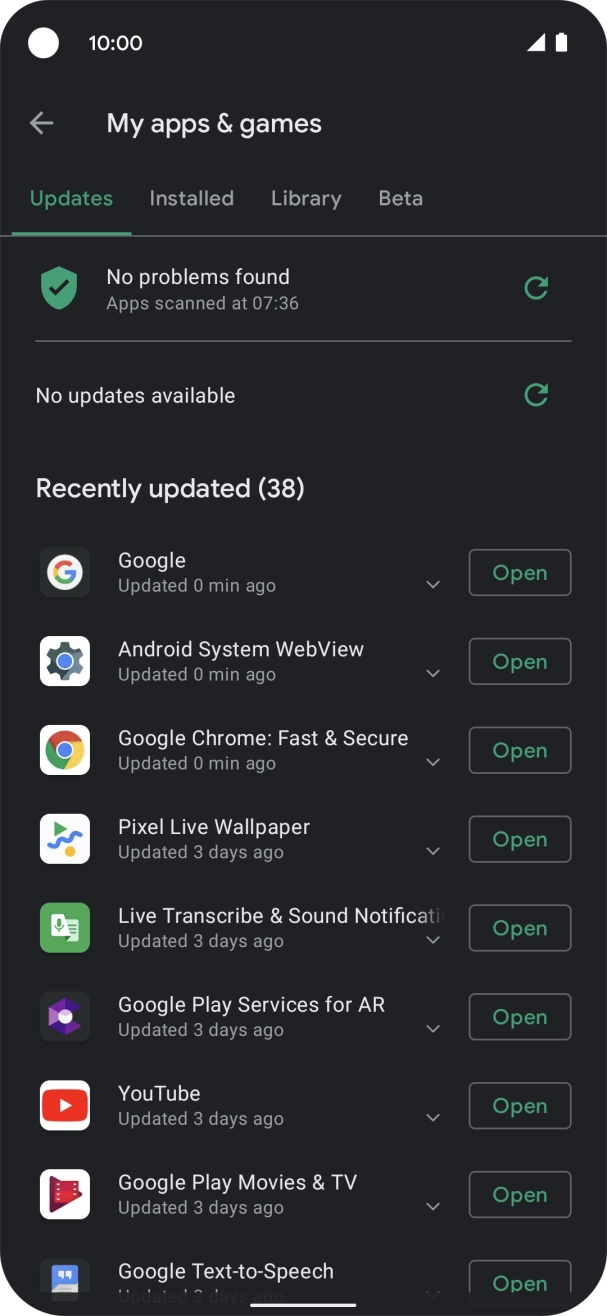Expand details for Android System WebView
This screenshot has width=607, height=1316.
click(433, 674)
